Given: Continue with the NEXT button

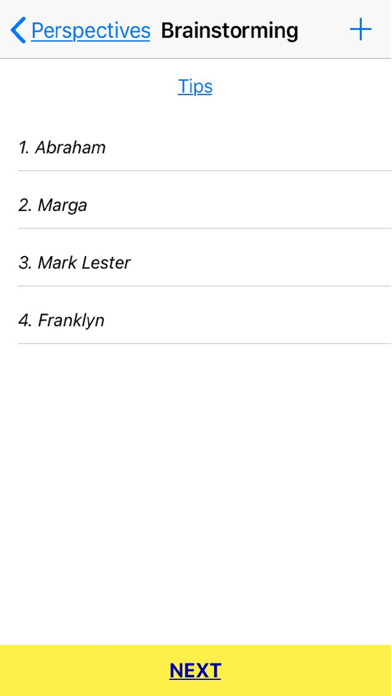Looking at the screenshot, I should [x=196, y=670].
